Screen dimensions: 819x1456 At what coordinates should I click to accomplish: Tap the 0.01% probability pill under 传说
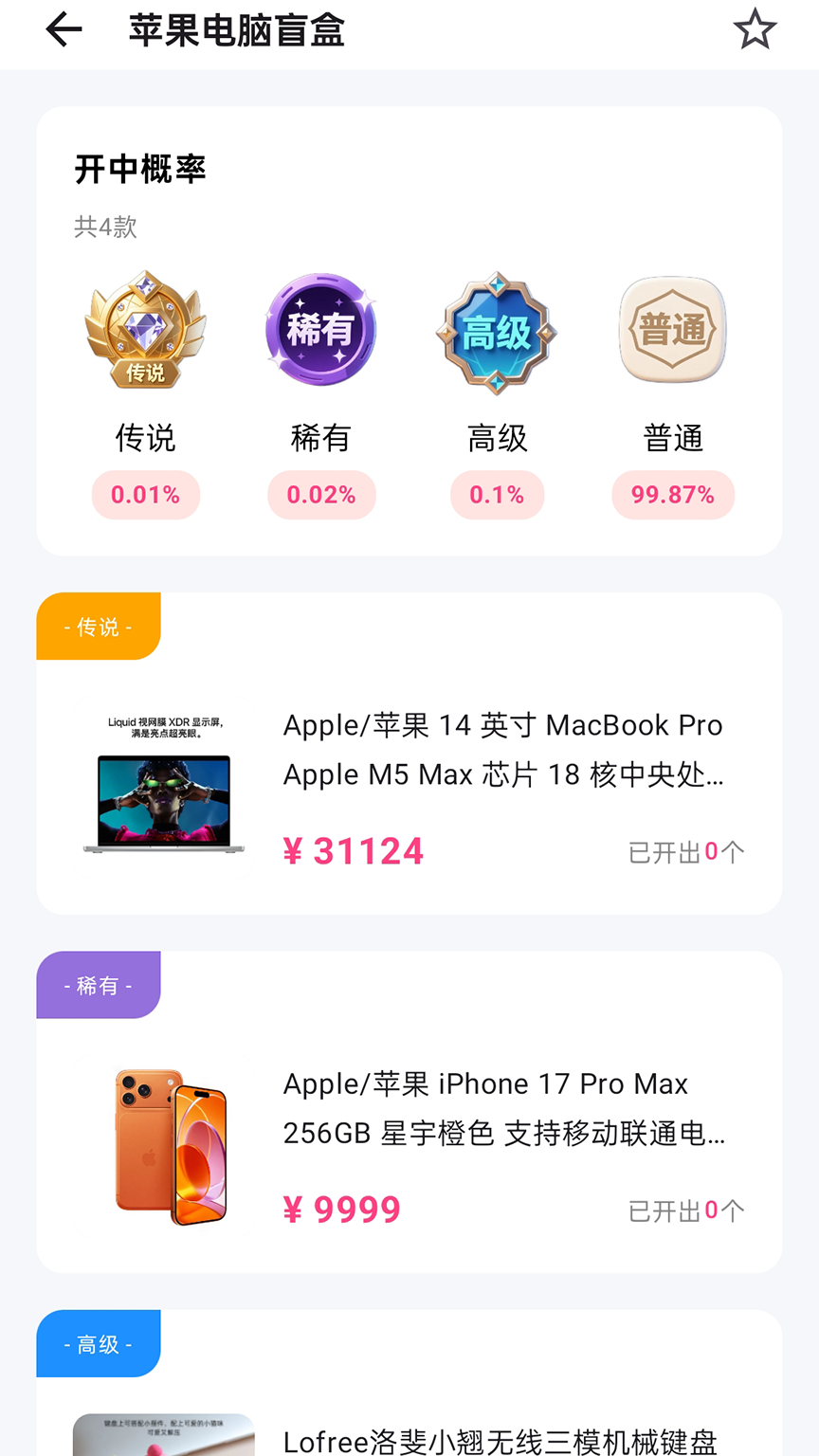[146, 494]
